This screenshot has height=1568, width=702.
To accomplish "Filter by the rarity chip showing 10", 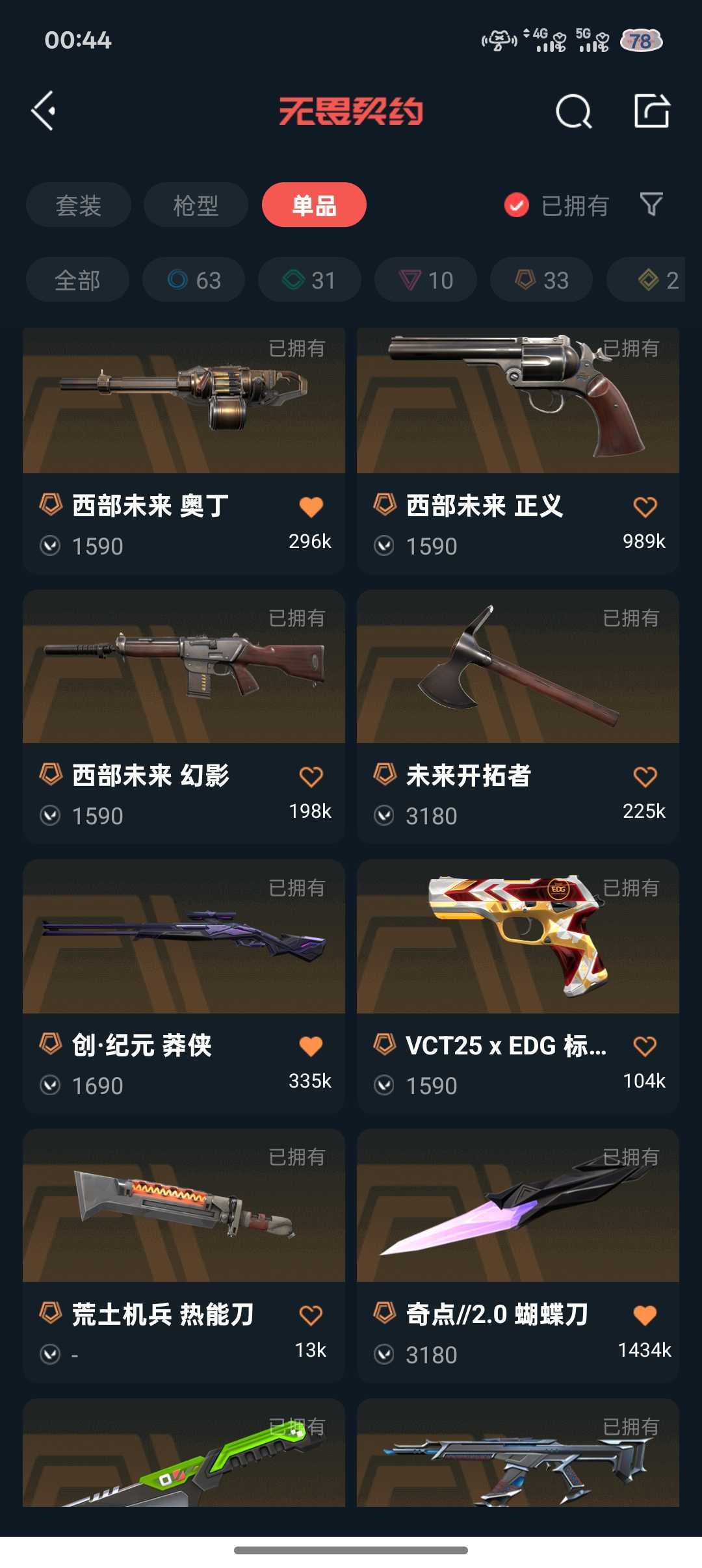I will 426,280.
